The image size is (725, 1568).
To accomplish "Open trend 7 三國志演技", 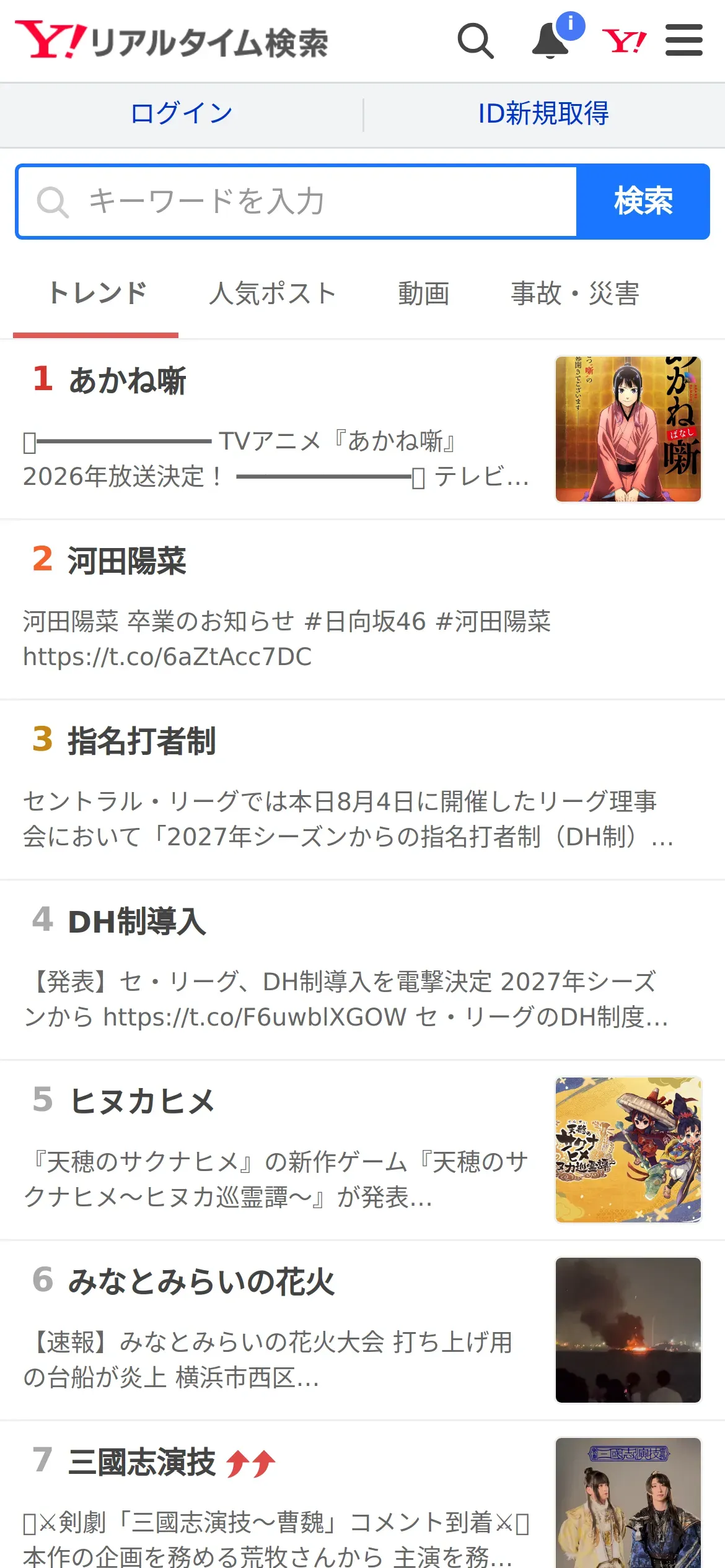I will click(362, 1496).
